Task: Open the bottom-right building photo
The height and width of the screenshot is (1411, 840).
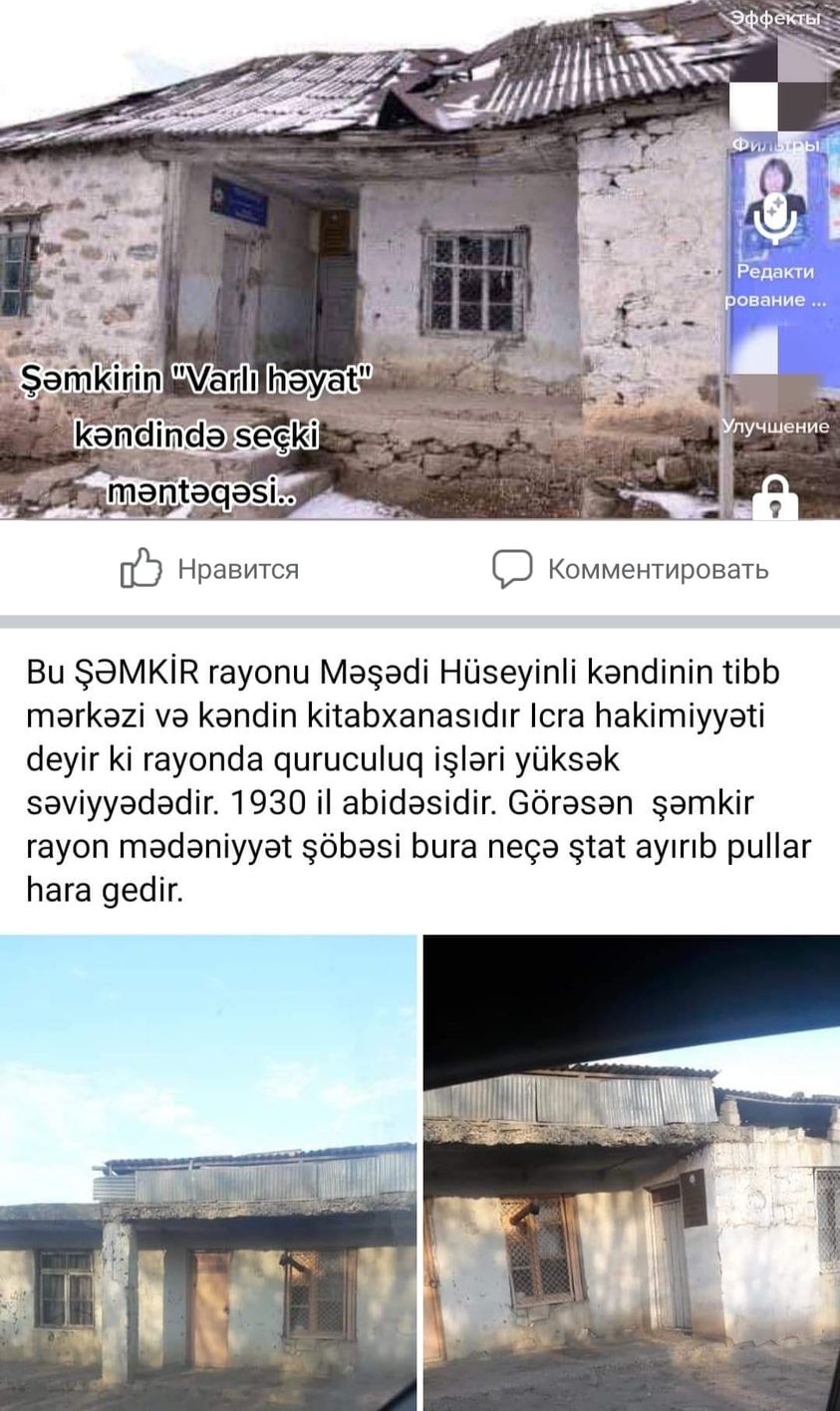Action: 632,1172
